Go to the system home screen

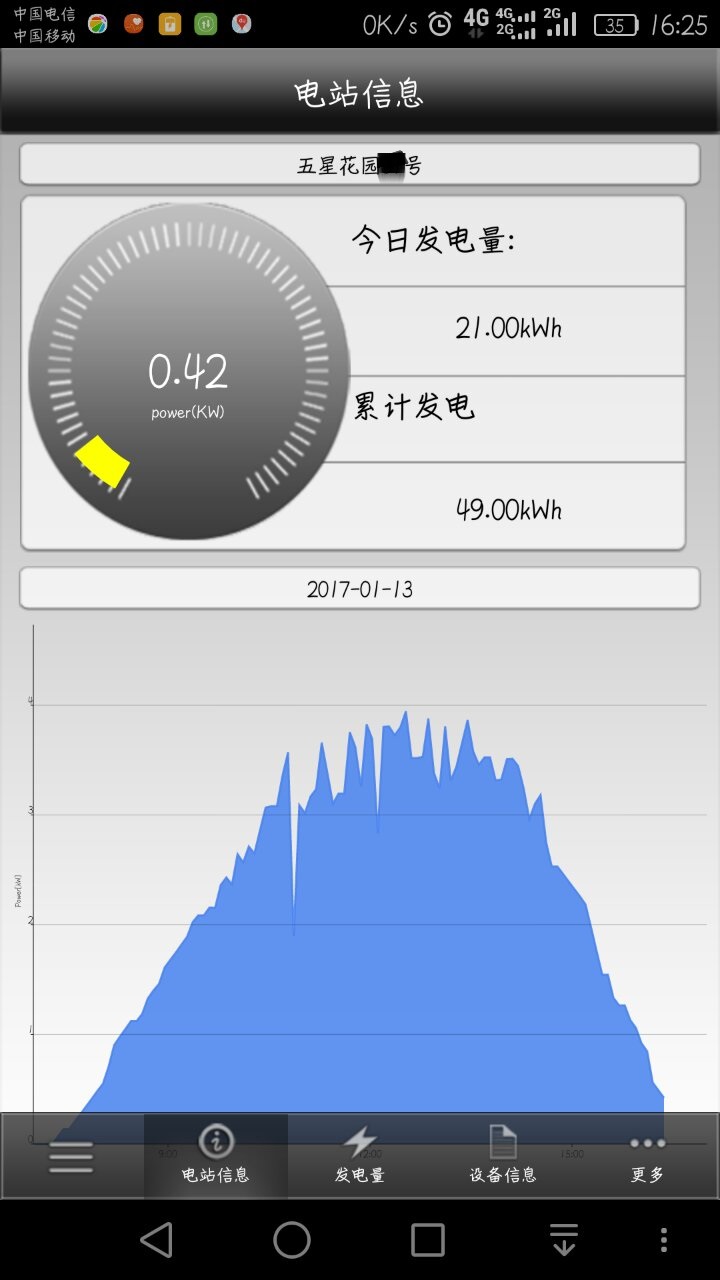292,1240
